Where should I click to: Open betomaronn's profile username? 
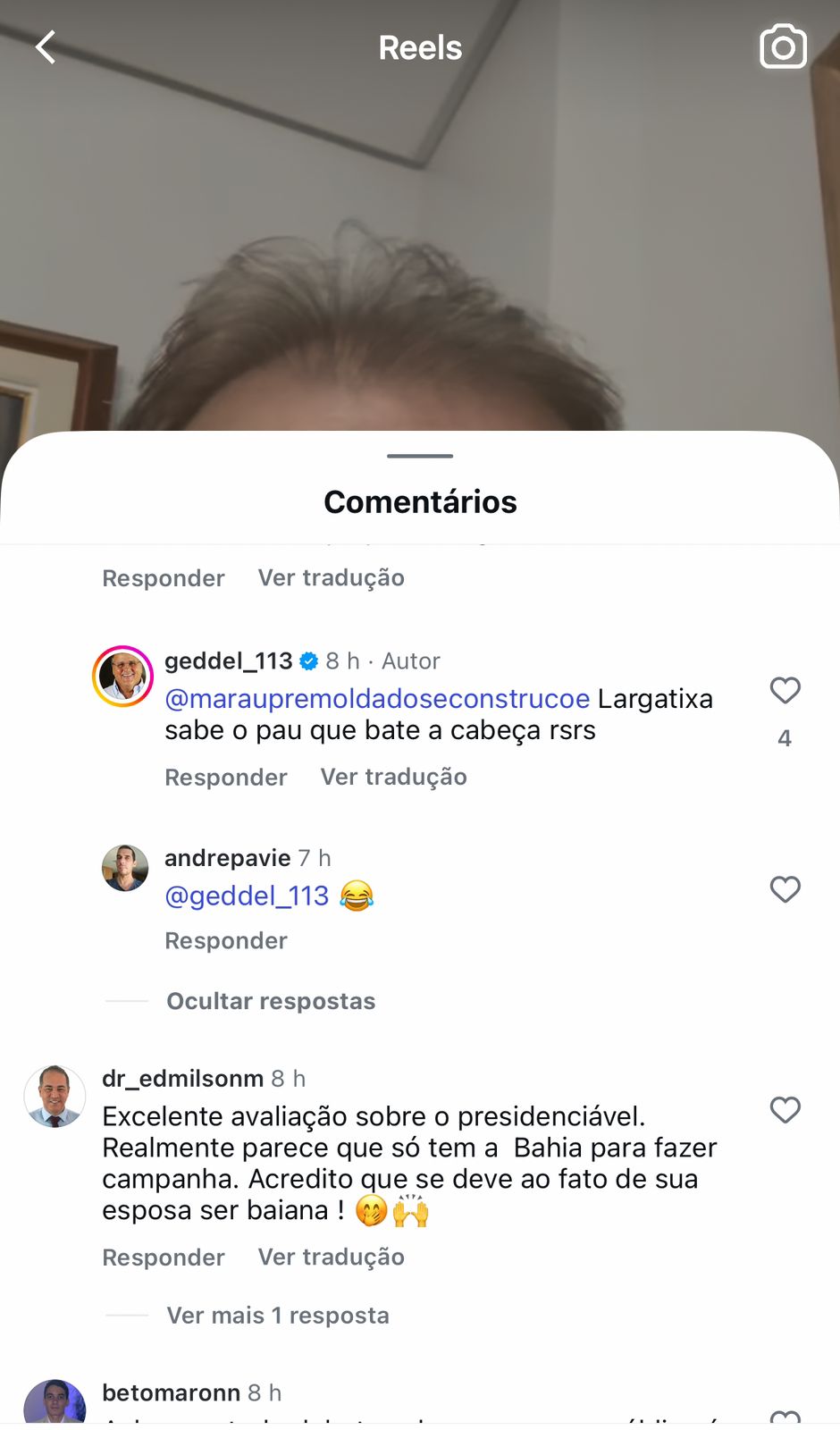tap(171, 1392)
